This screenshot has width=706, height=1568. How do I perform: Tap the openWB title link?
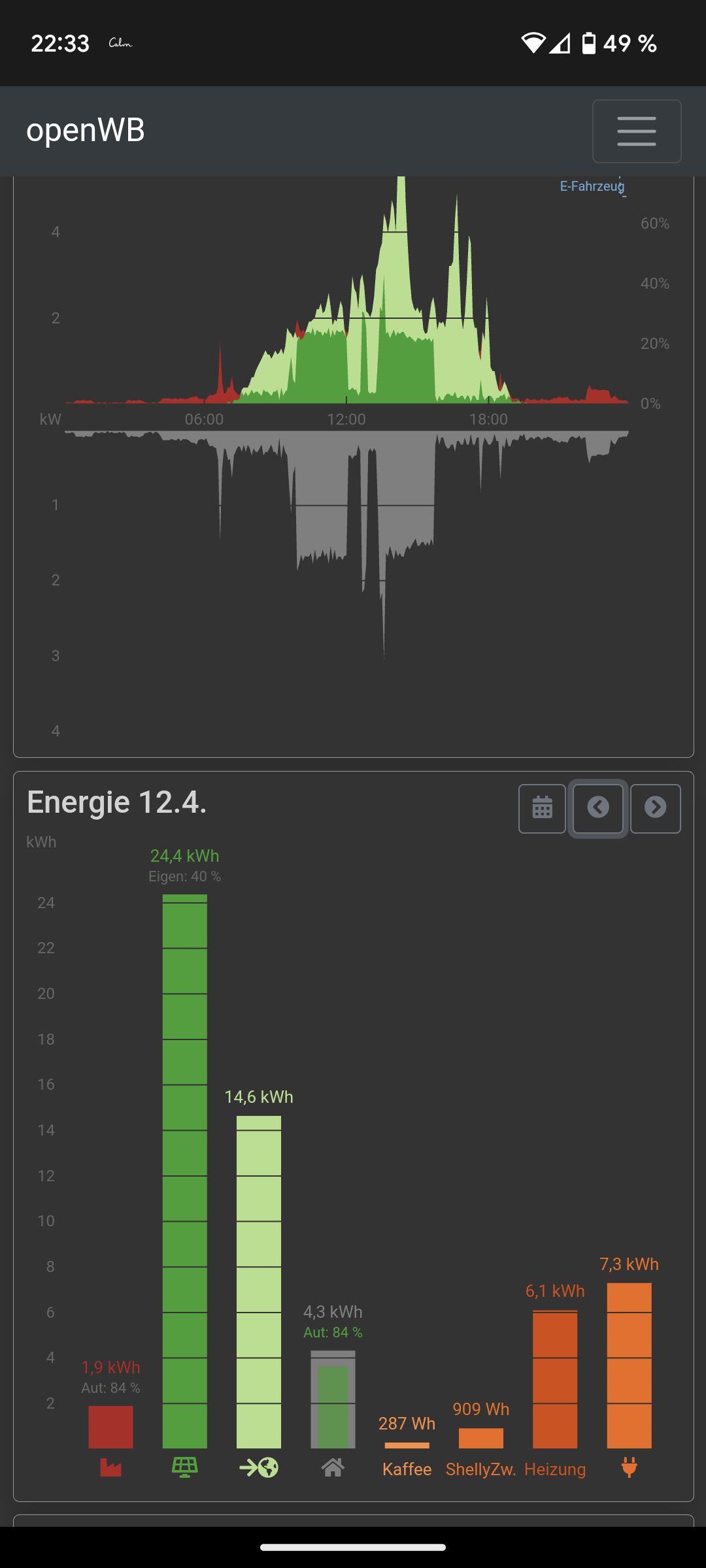(x=86, y=130)
